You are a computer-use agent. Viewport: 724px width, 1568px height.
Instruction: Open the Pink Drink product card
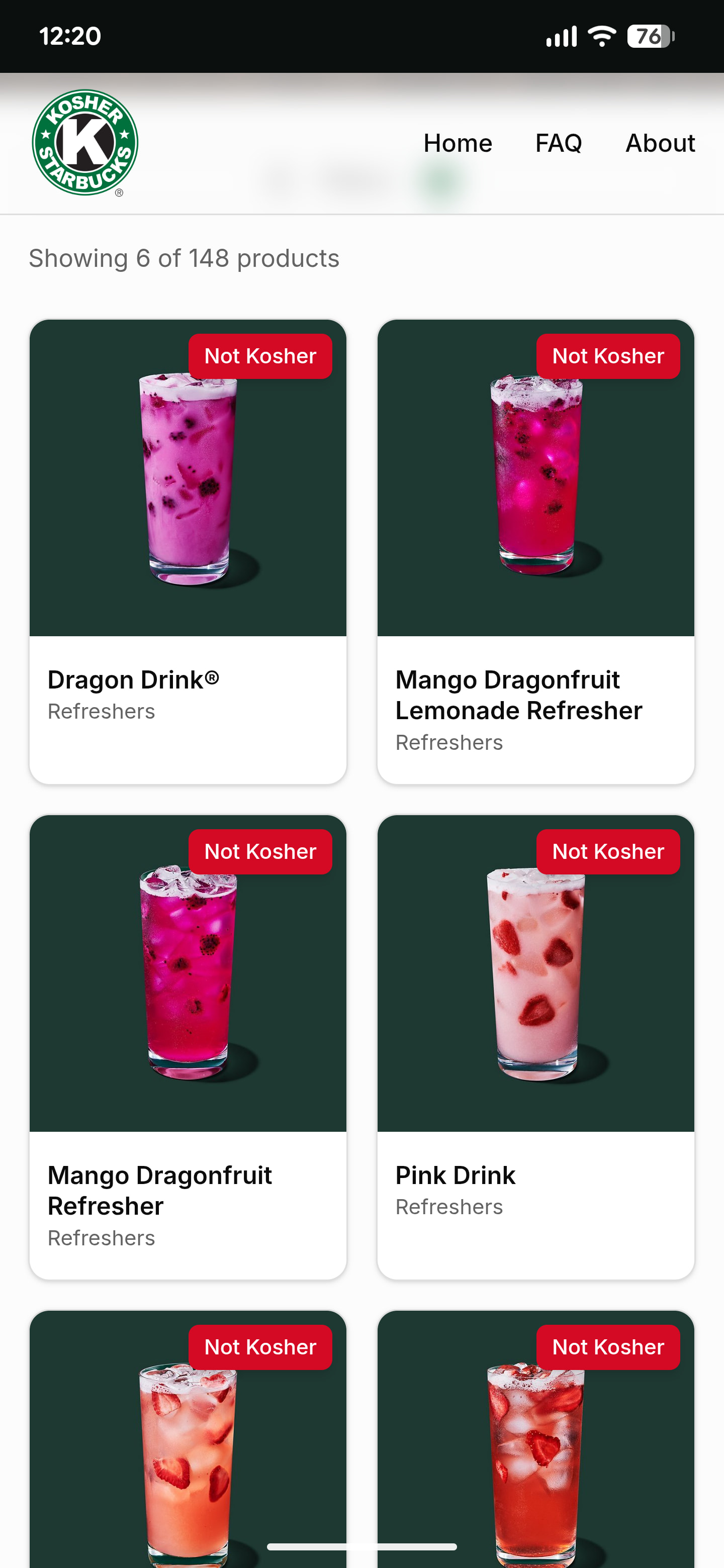[535, 1046]
